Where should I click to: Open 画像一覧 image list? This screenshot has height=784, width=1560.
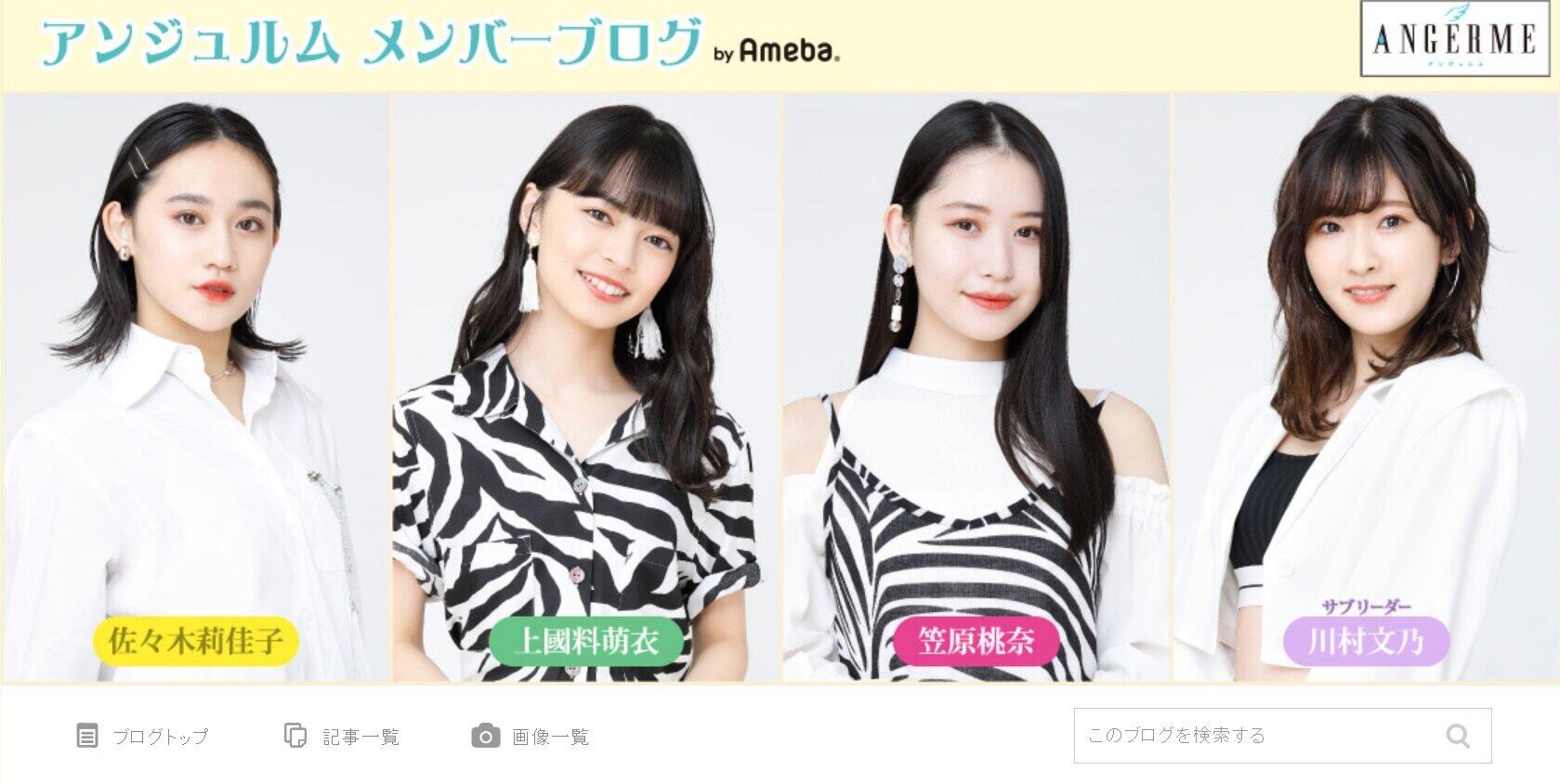[531, 737]
